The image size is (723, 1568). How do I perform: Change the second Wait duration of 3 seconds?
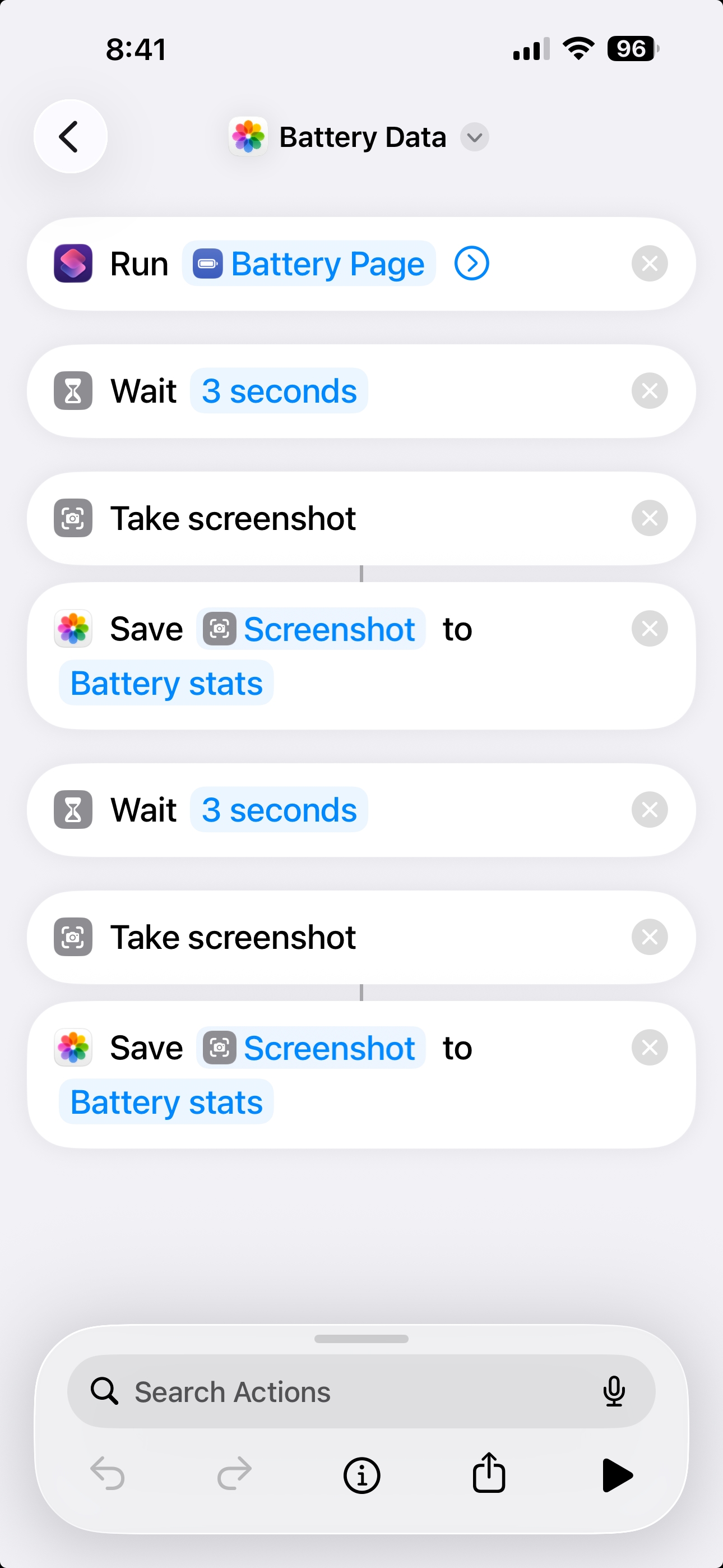click(x=279, y=810)
